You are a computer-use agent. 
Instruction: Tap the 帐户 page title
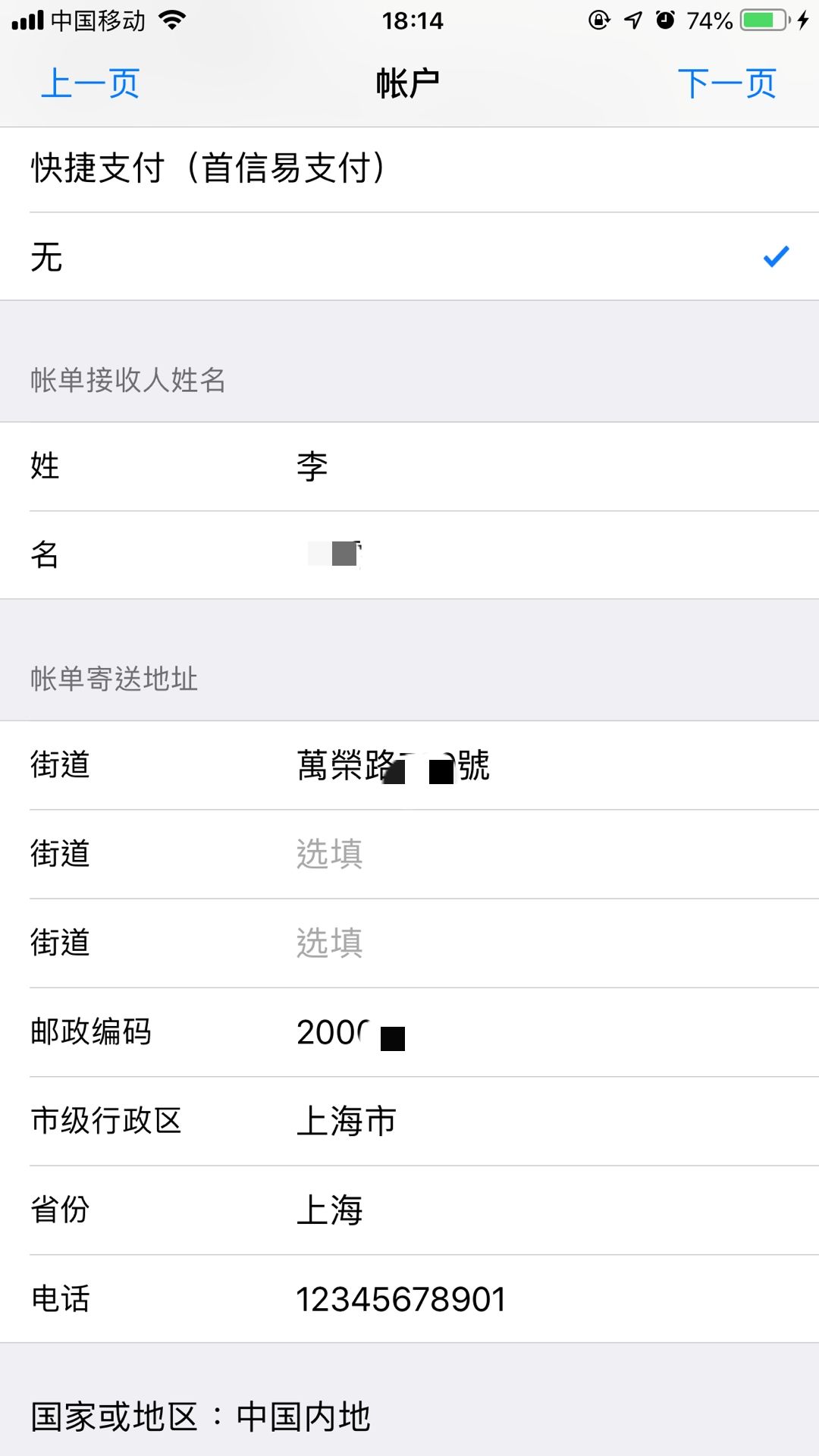click(409, 83)
